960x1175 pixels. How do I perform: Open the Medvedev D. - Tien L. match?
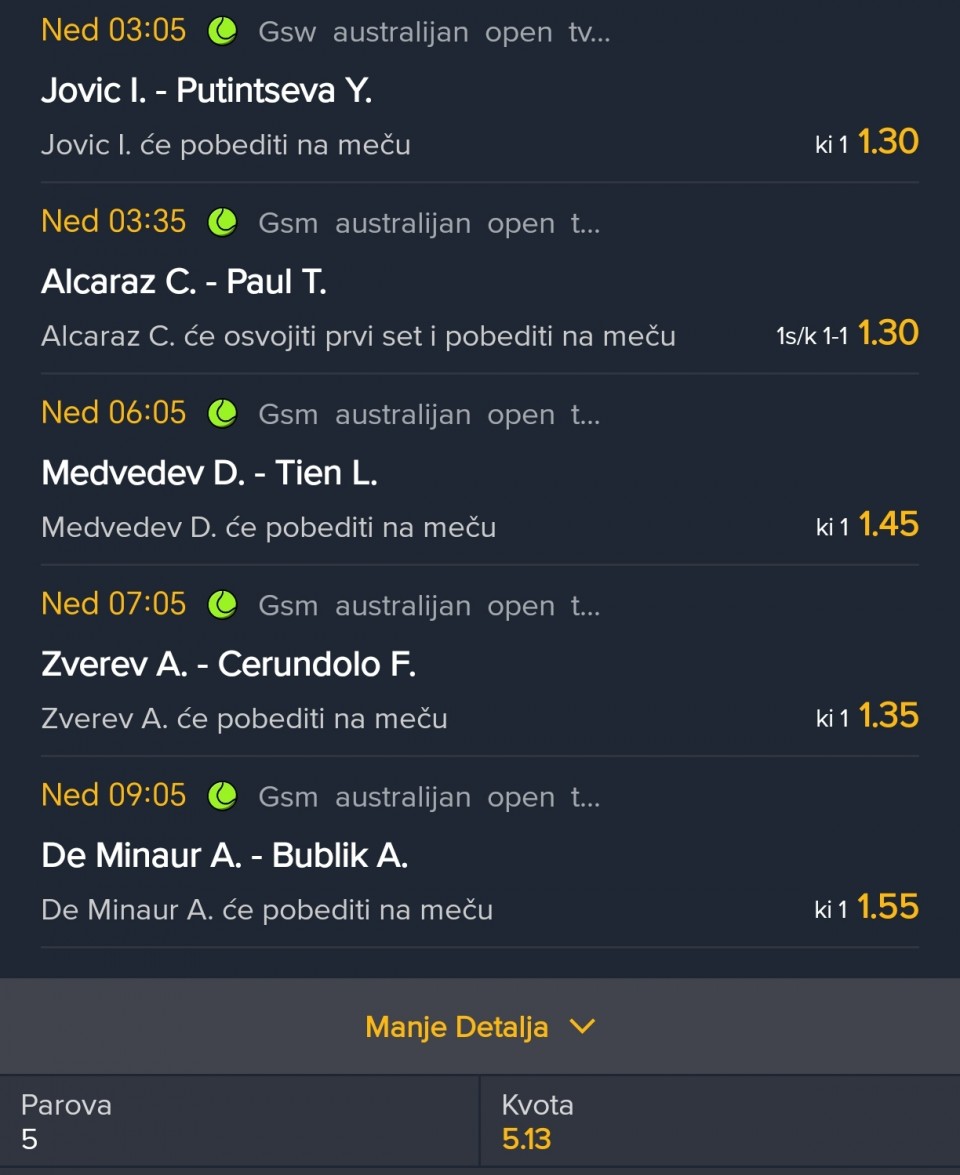coord(209,474)
